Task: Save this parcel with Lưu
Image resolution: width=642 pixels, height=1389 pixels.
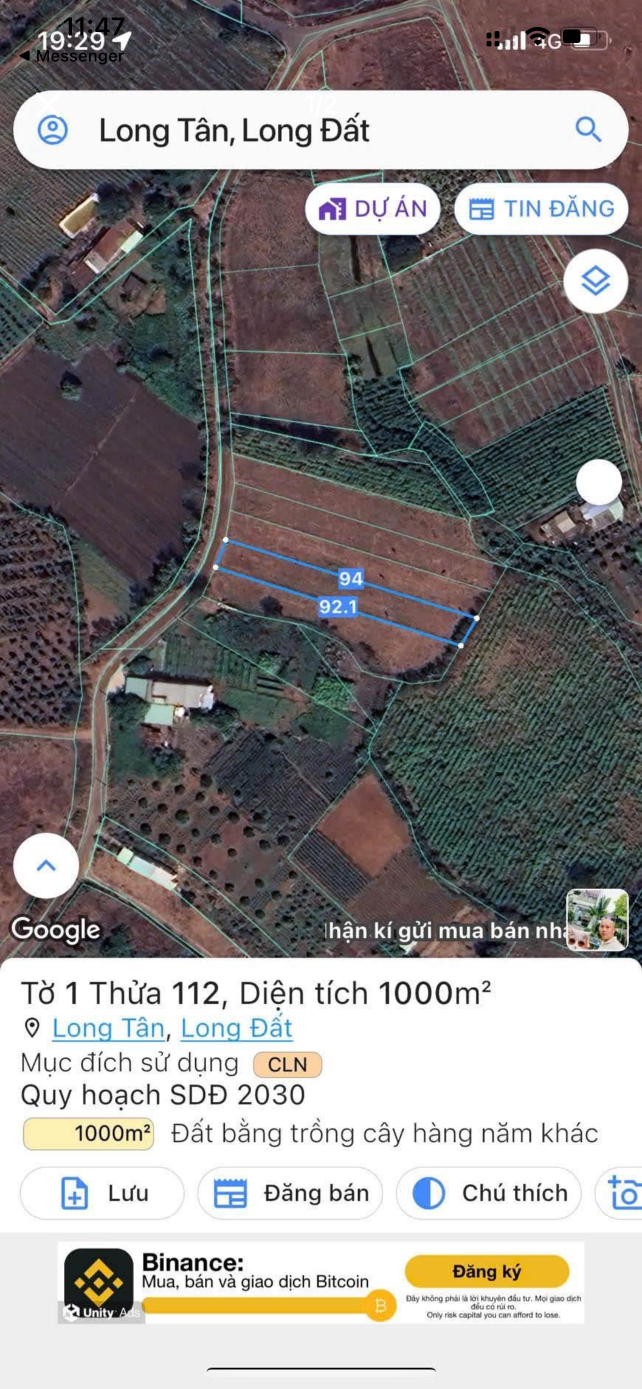Action: [102, 1193]
